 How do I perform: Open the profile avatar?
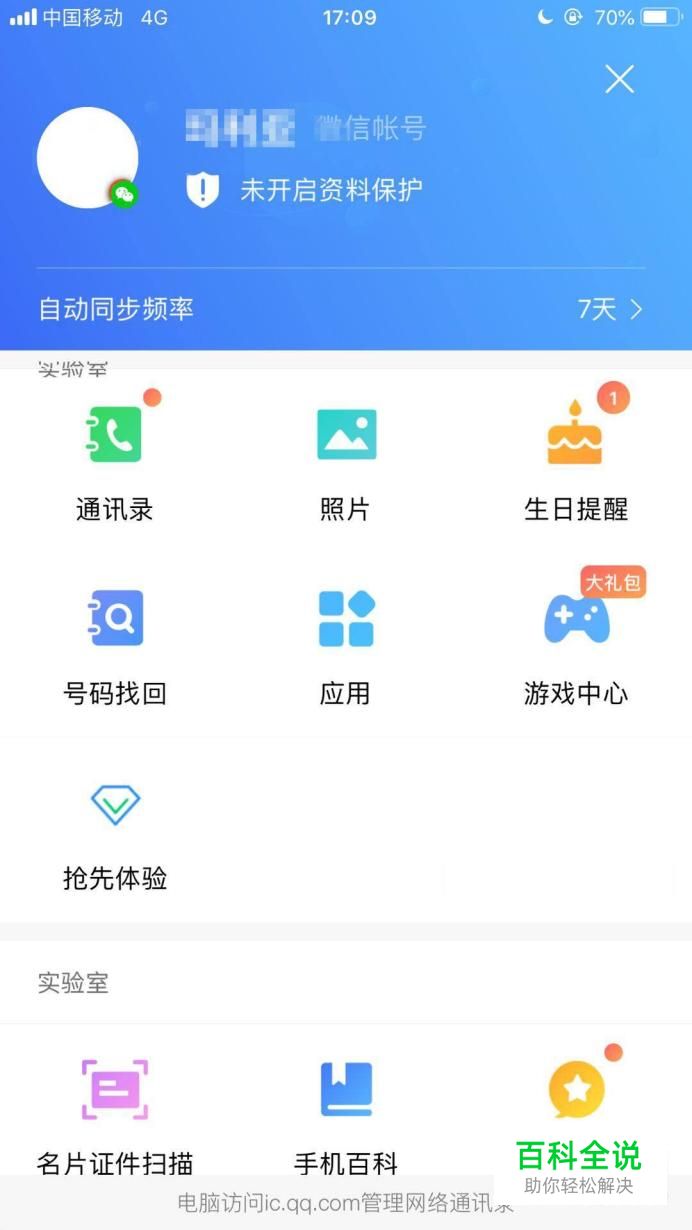[88, 158]
